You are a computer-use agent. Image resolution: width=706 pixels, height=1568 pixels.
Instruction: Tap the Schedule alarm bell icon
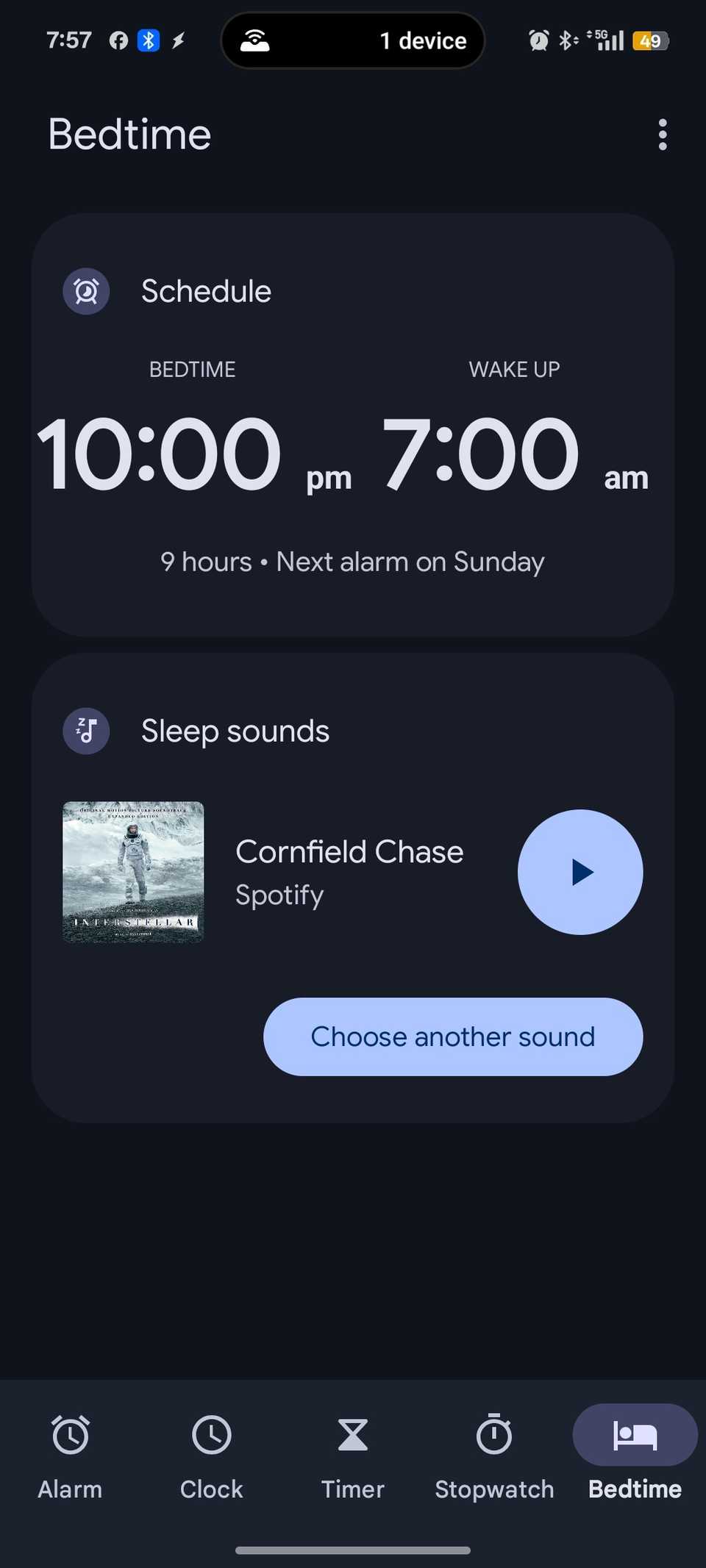pyautogui.click(x=86, y=291)
